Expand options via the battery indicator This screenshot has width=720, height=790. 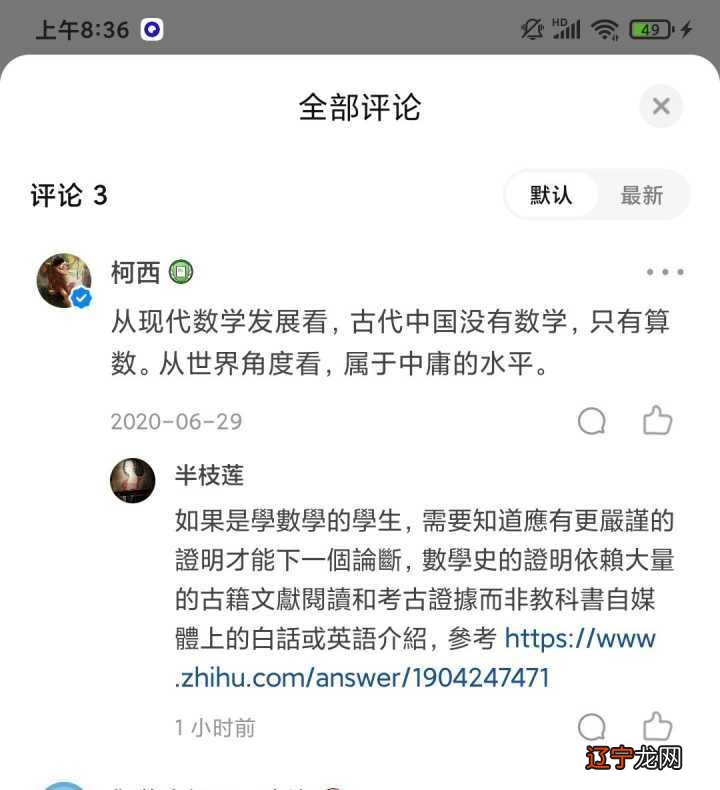click(651, 29)
